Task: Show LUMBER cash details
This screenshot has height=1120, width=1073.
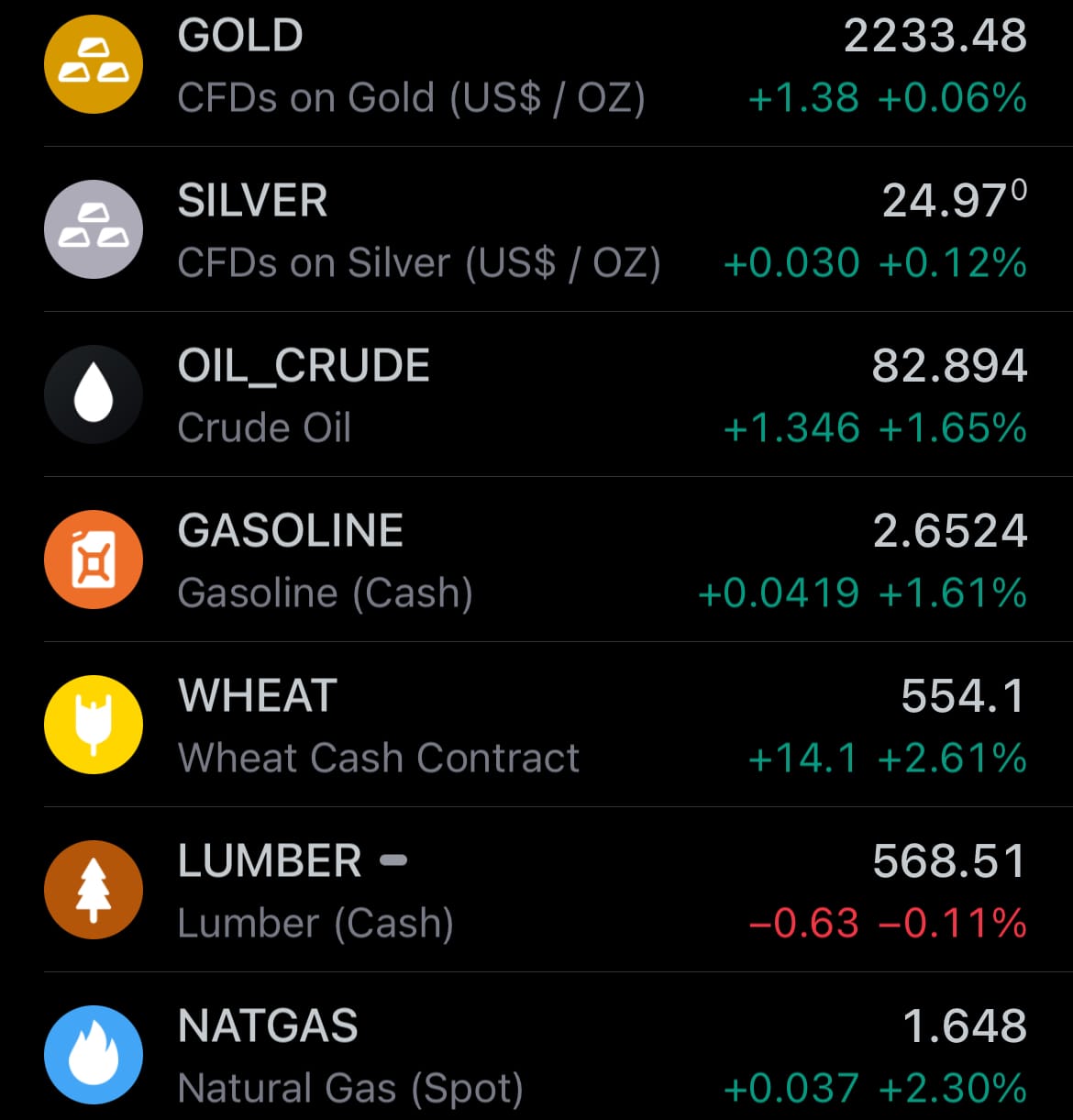Action: click(536, 890)
